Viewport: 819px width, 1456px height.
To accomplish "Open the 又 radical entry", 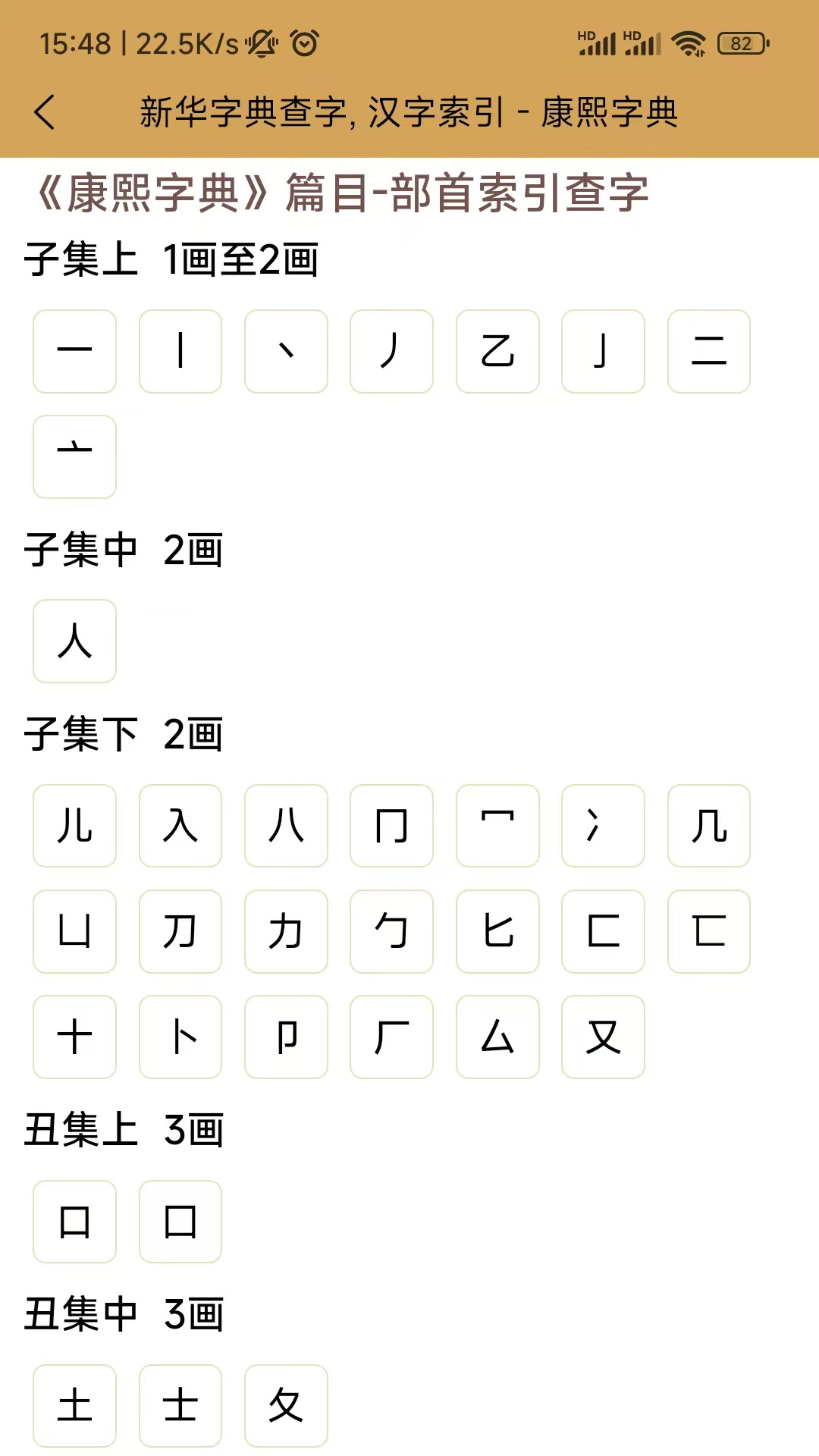I will [603, 1037].
